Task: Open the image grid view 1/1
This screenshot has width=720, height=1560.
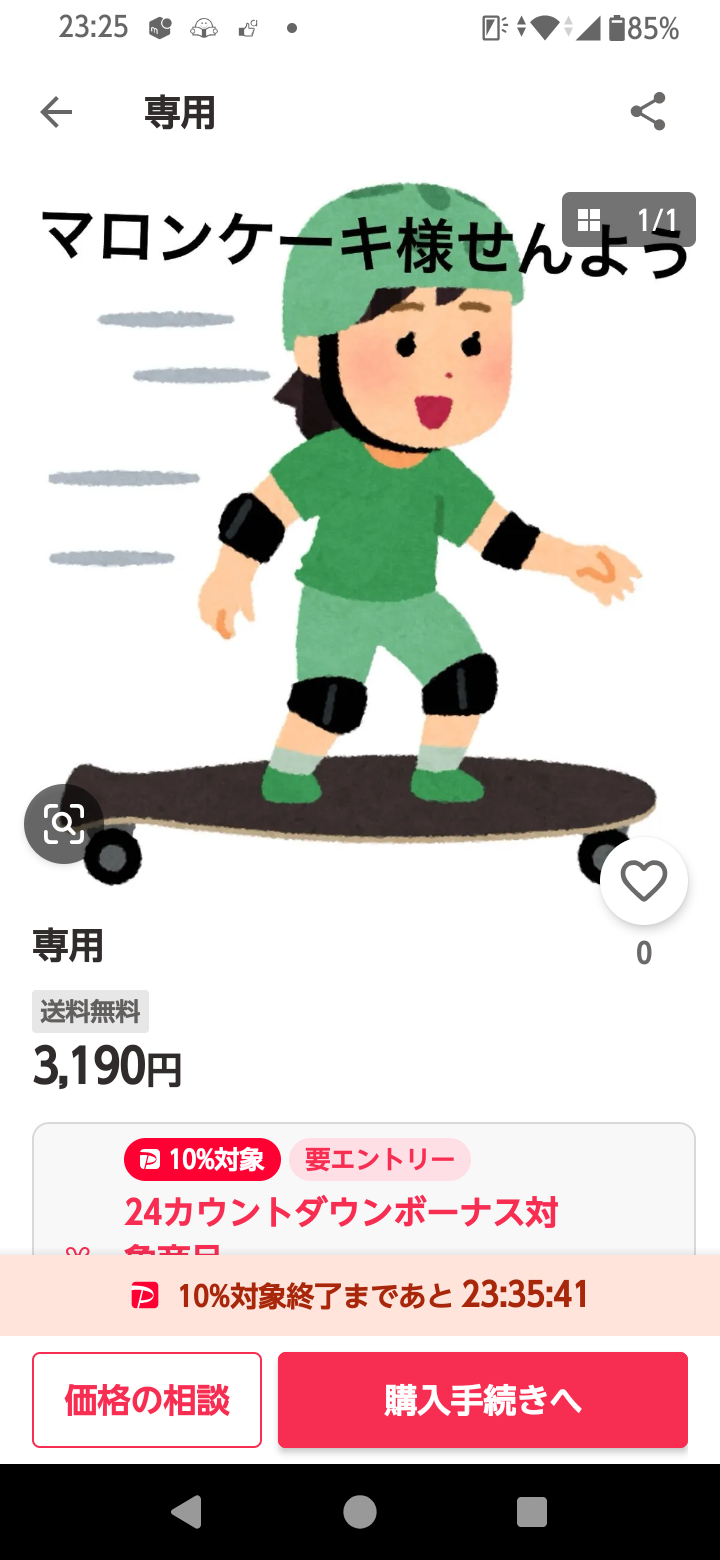Action: point(628,219)
